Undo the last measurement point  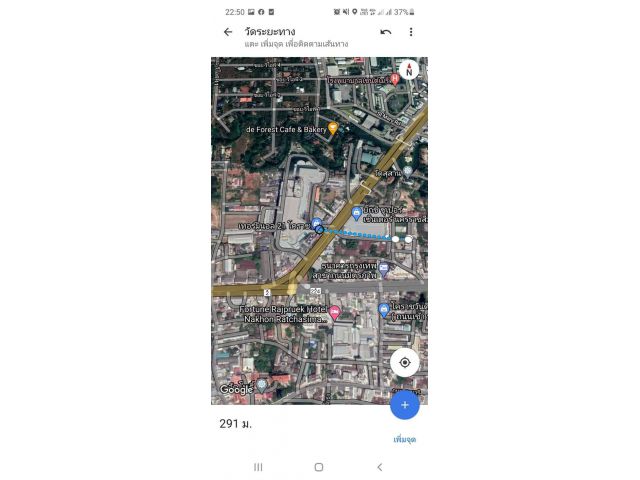pos(386,32)
